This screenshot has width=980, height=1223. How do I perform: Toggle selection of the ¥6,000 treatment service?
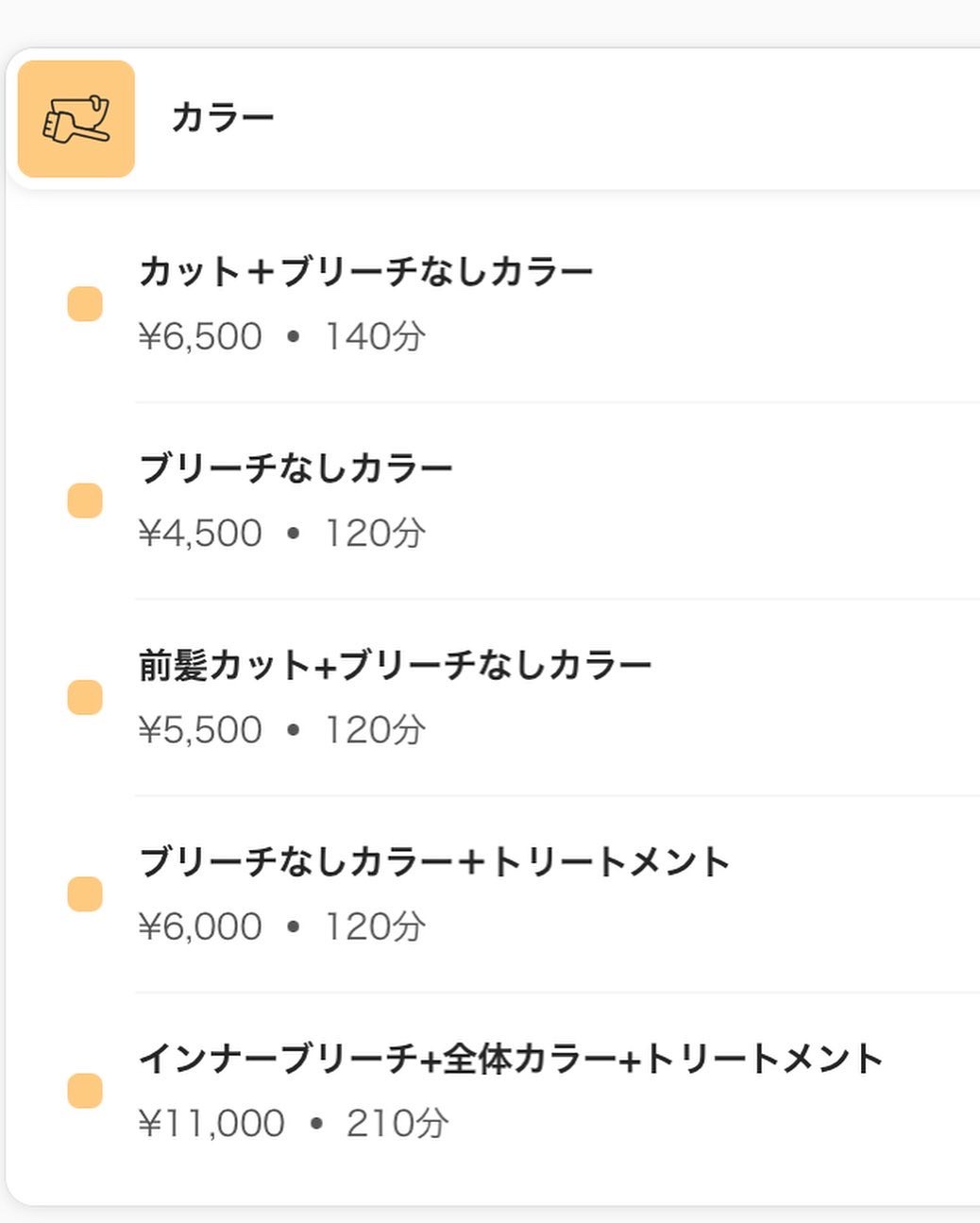pos(434,859)
